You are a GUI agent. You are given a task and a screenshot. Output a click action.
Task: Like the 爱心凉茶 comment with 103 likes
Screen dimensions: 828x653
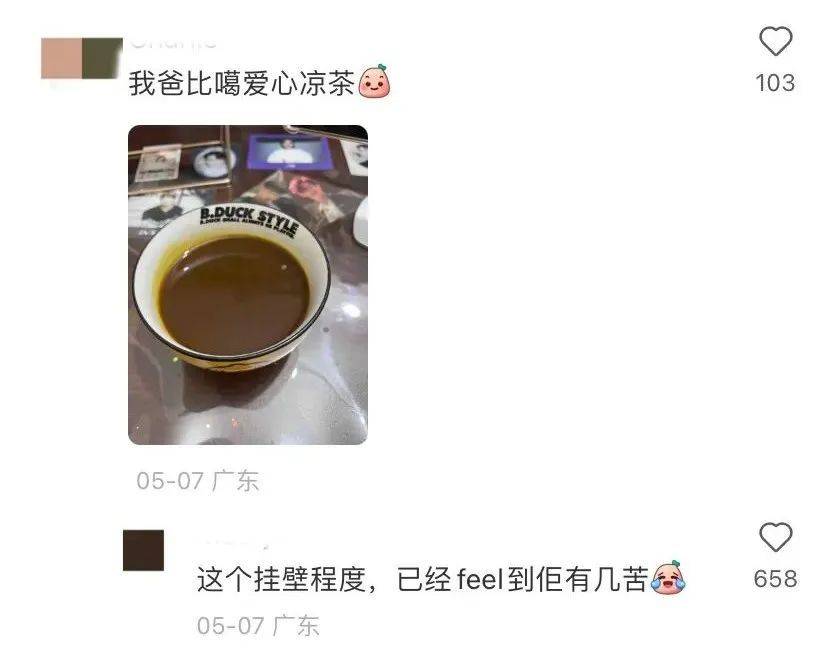775,42
